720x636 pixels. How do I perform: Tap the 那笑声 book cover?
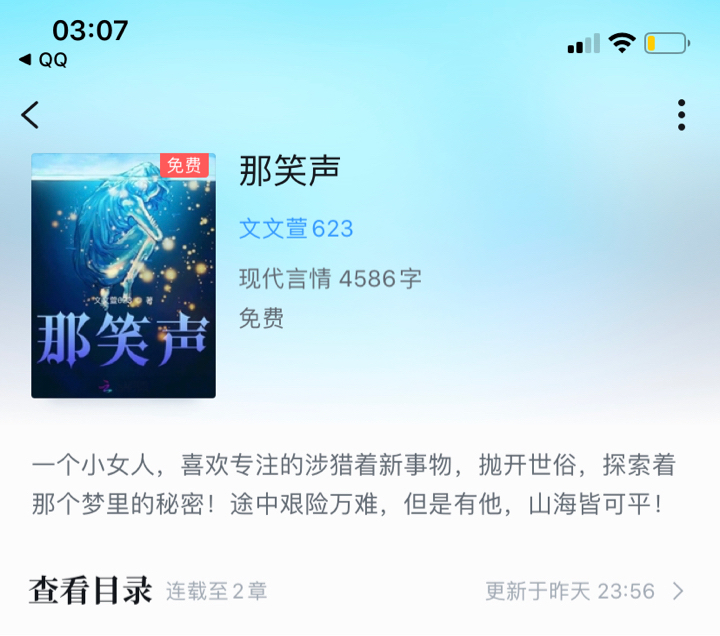coord(123,275)
